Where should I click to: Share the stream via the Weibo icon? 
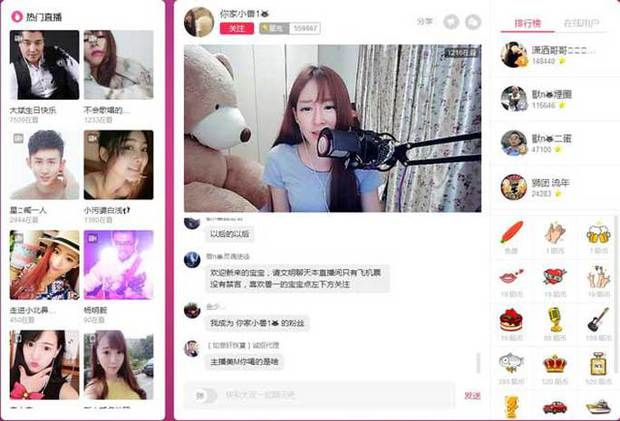pyautogui.click(x=452, y=21)
